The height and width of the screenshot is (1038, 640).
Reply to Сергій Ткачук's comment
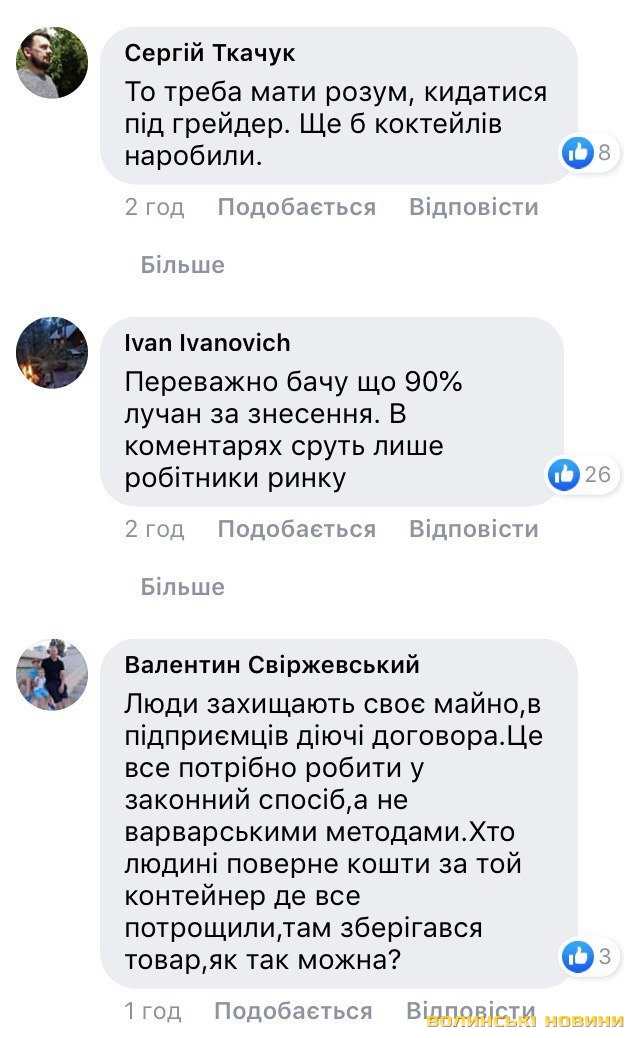tap(473, 207)
